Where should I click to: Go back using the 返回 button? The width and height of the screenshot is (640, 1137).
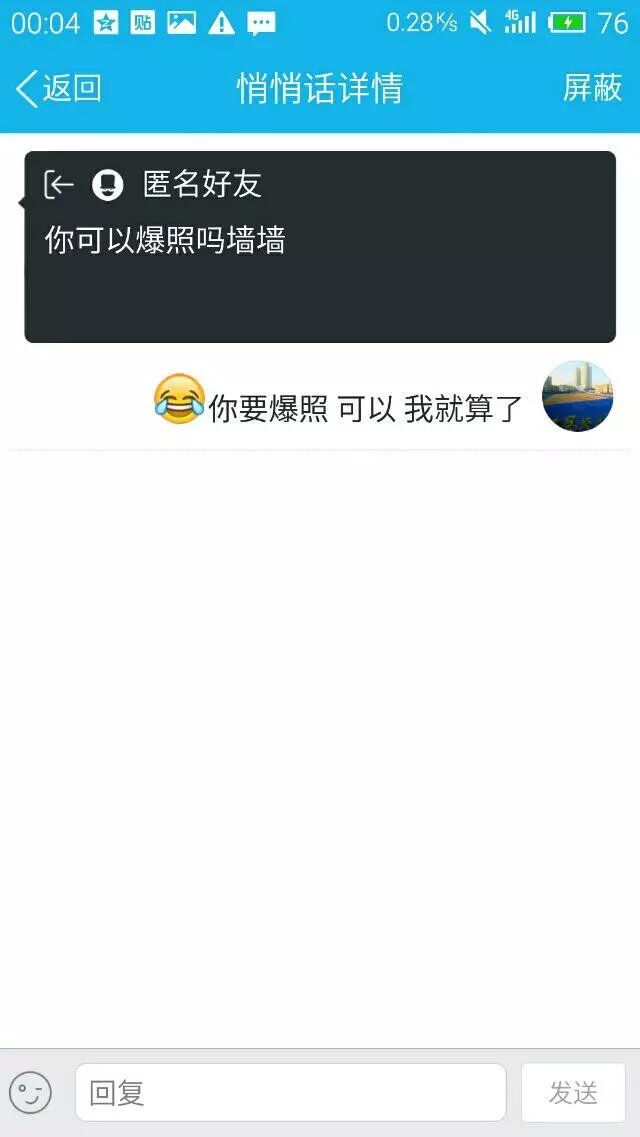pyautogui.click(x=58, y=88)
